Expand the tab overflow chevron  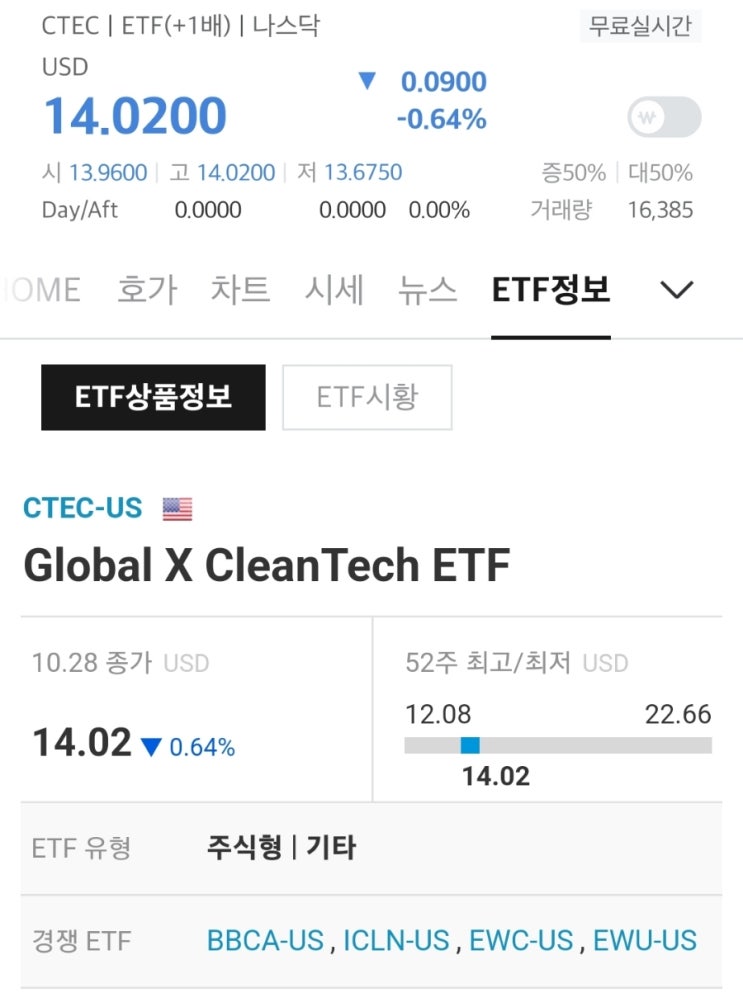click(x=678, y=290)
